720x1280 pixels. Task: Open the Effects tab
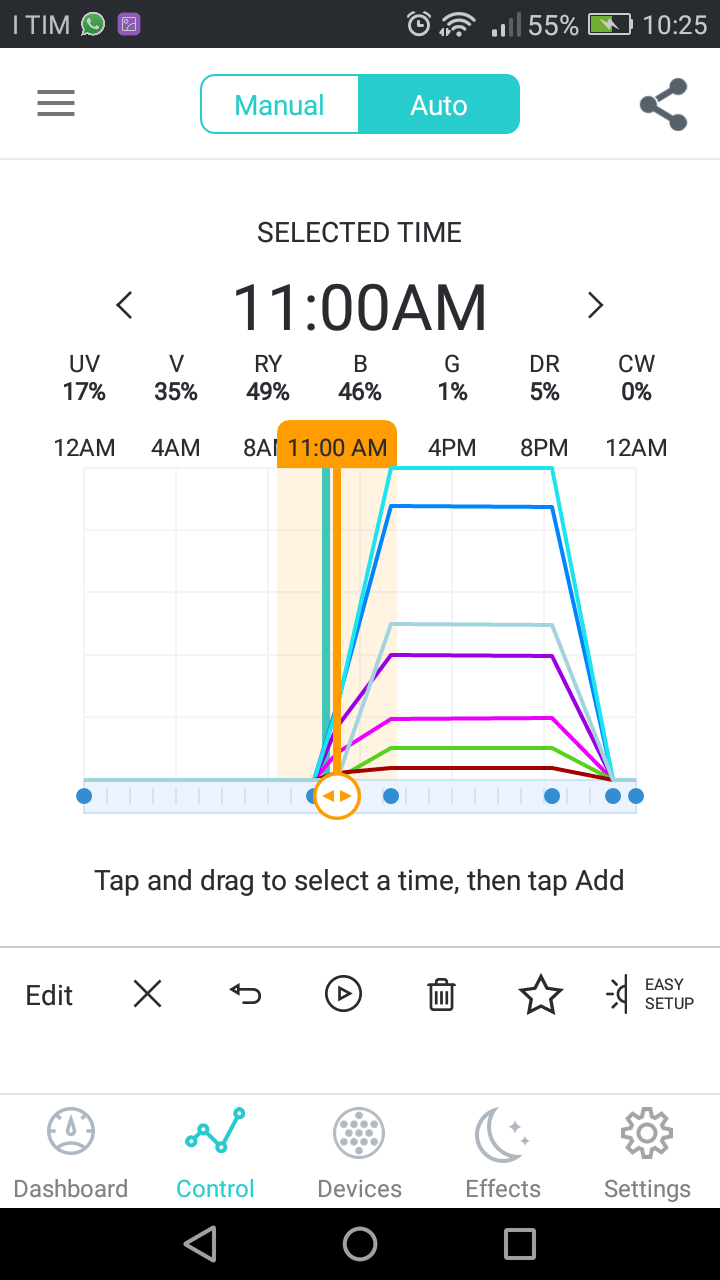(x=503, y=1152)
